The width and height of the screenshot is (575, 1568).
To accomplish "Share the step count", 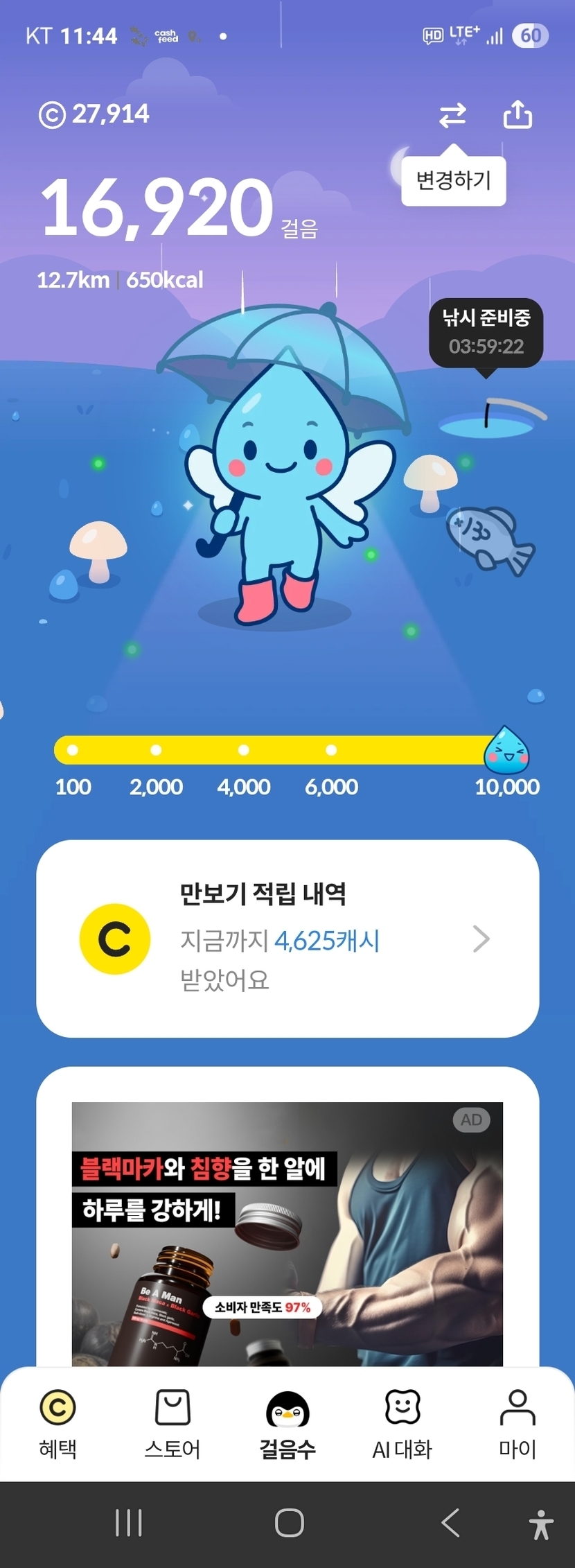I will tap(517, 115).
